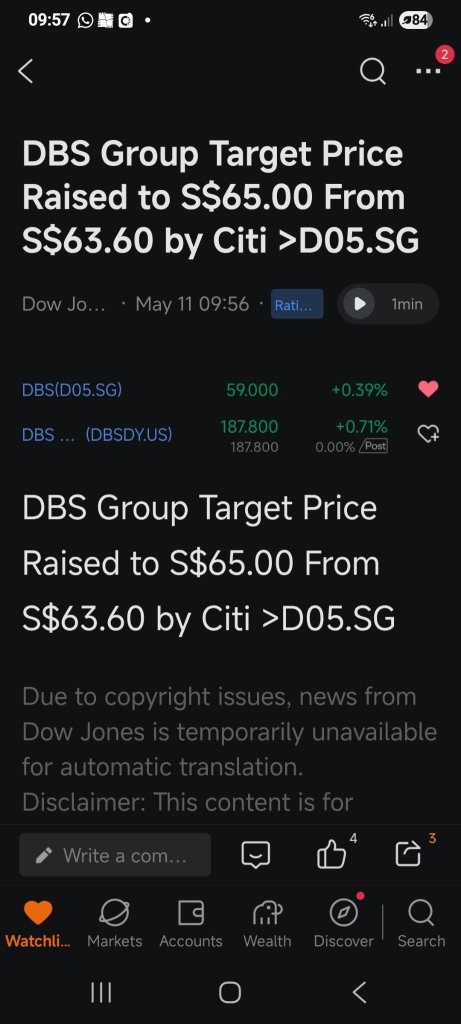This screenshot has height=1024, width=461.
Task: Switch to the Watchlist tab
Action: click(38, 924)
